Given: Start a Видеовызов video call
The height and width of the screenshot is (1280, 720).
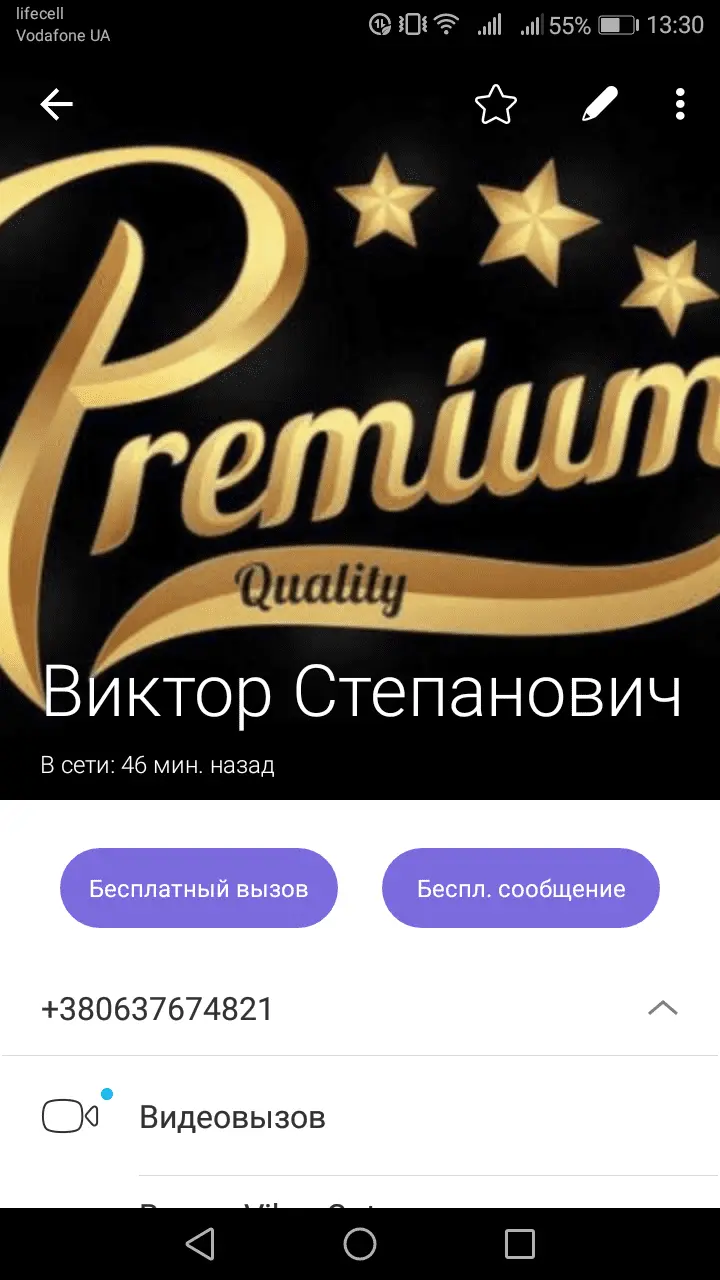Looking at the screenshot, I should [232, 1116].
